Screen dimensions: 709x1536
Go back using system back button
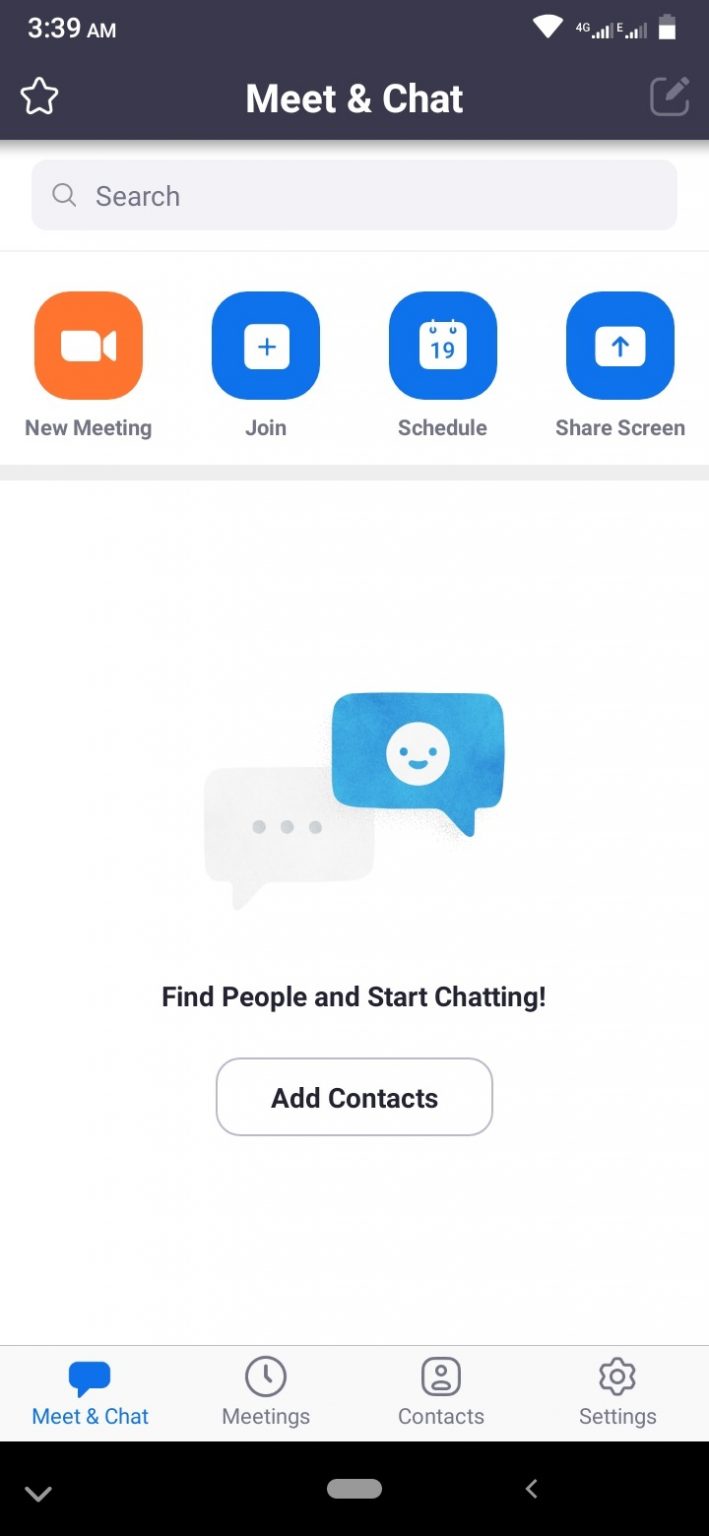pyautogui.click(x=532, y=1489)
